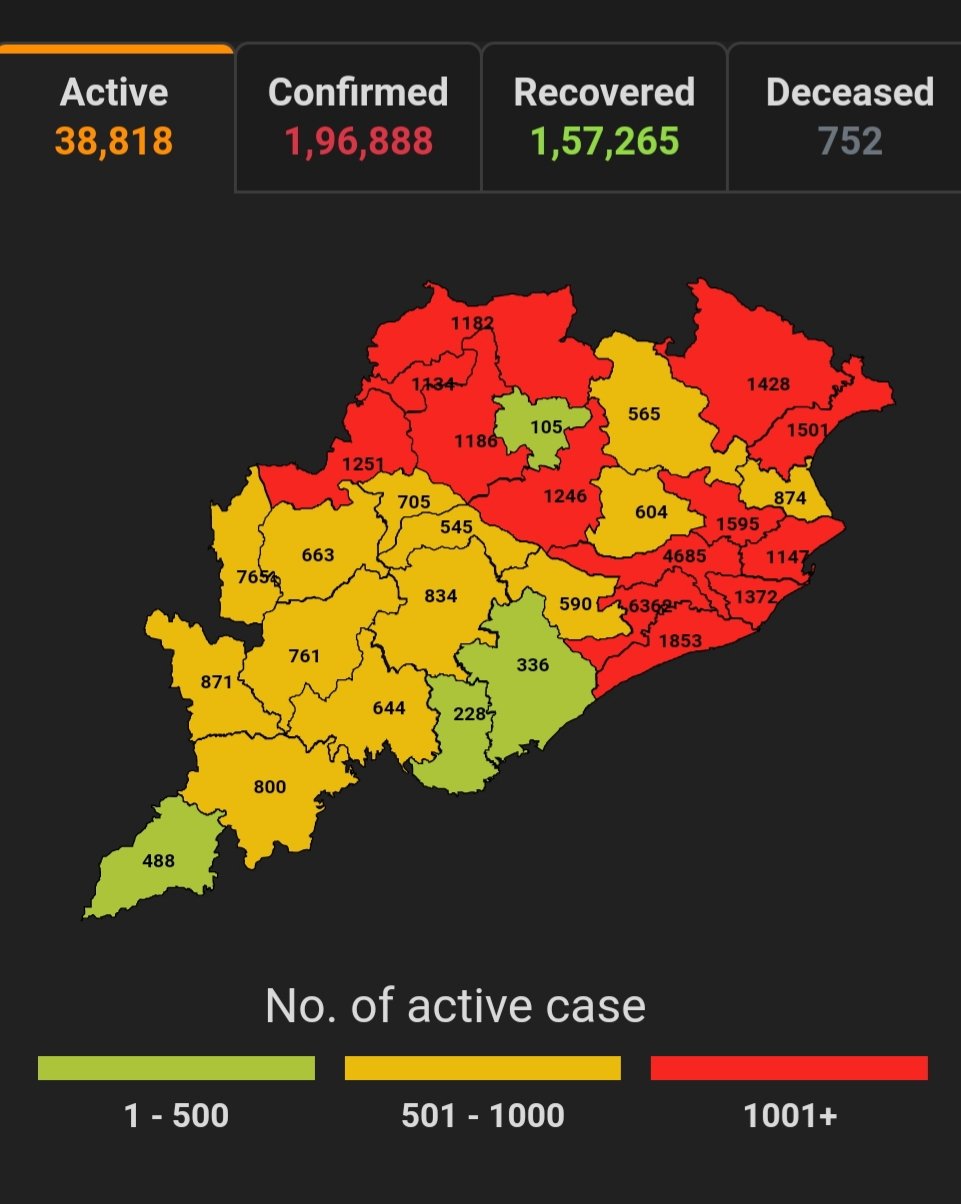Switch to the Confirmed tab

click(x=358, y=117)
